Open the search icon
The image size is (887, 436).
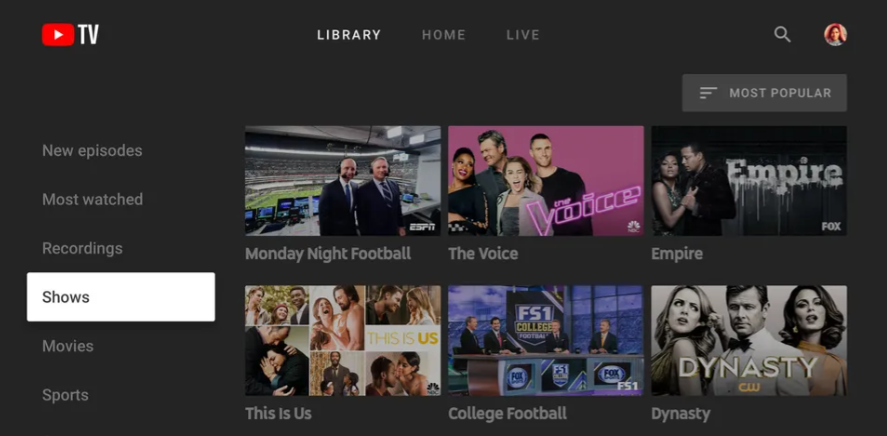[x=782, y=35]
